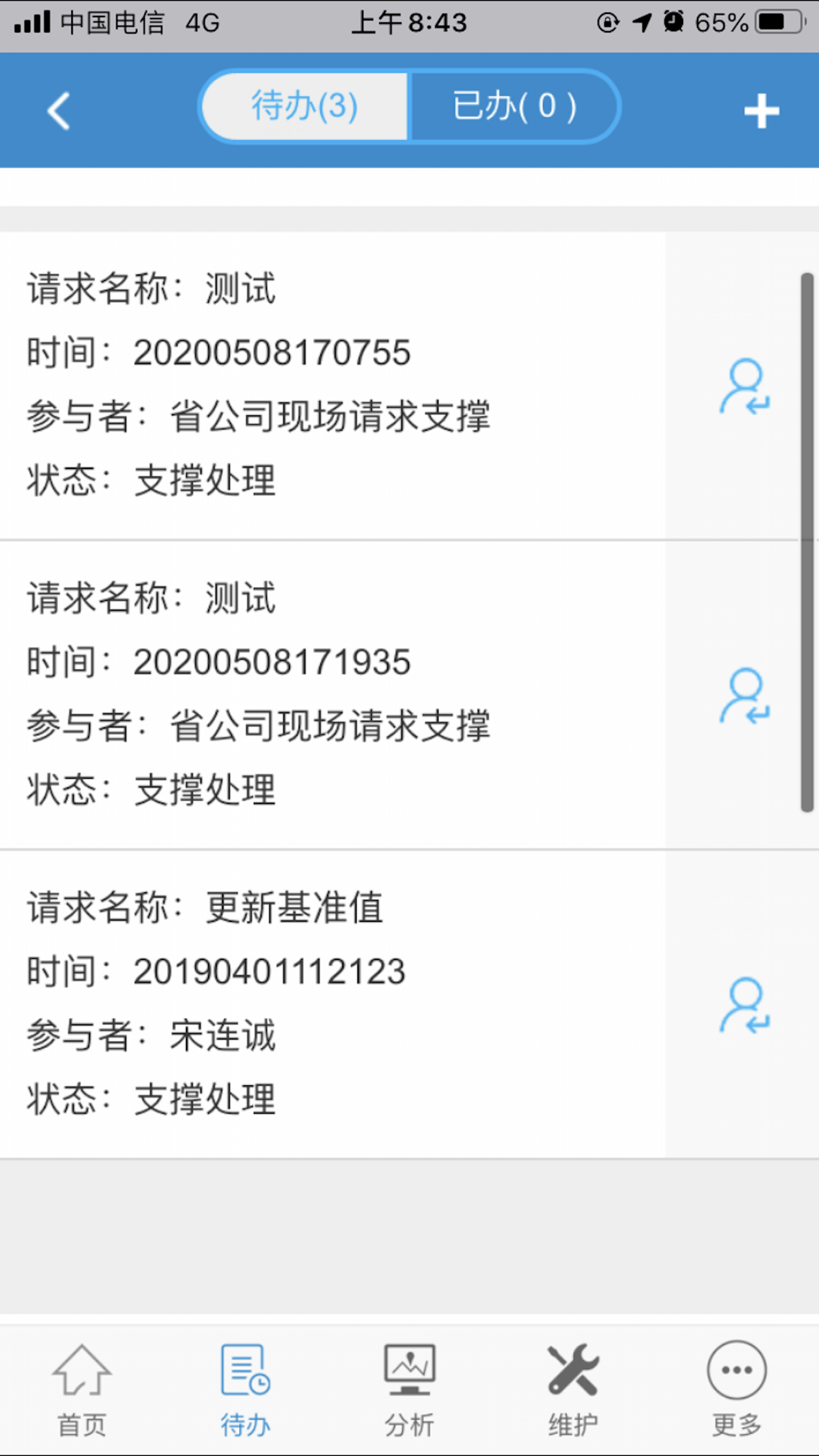Tap the reassign icon for request 20200508170755

[x=744, y=387]
